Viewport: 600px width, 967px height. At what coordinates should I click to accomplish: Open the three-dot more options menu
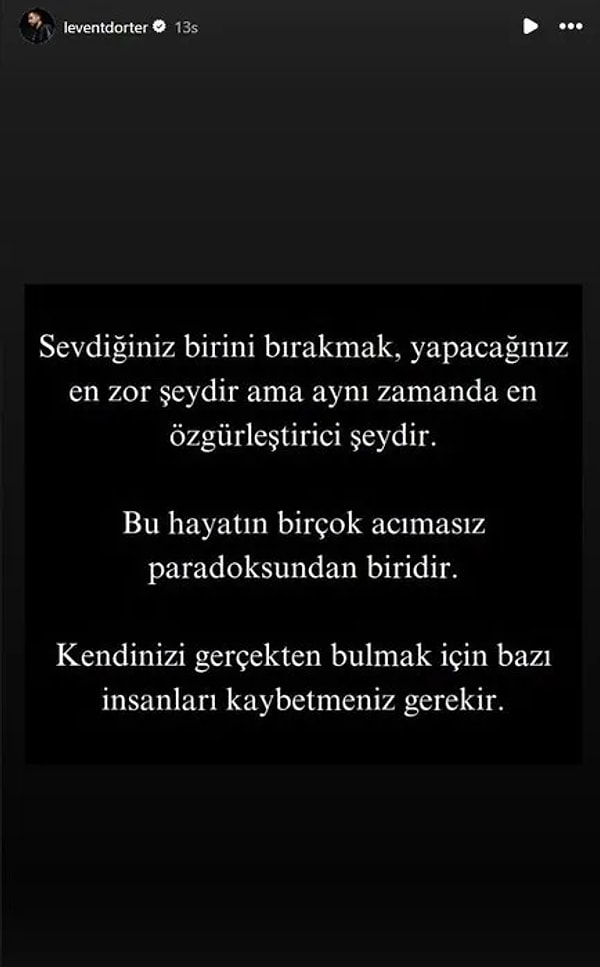(573, 28)
